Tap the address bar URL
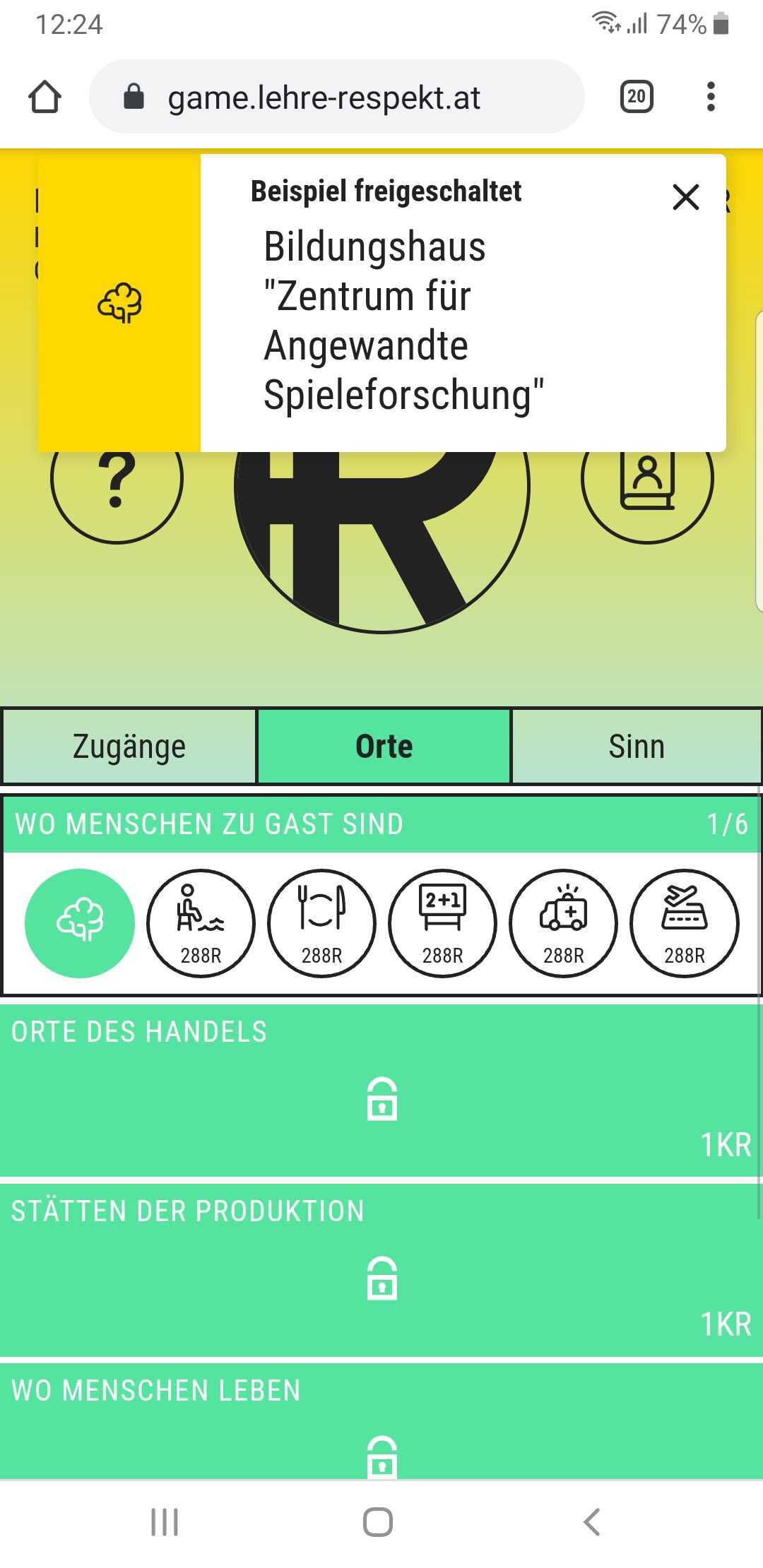Screen dimensions: 763x1568 tap(324, 97)
